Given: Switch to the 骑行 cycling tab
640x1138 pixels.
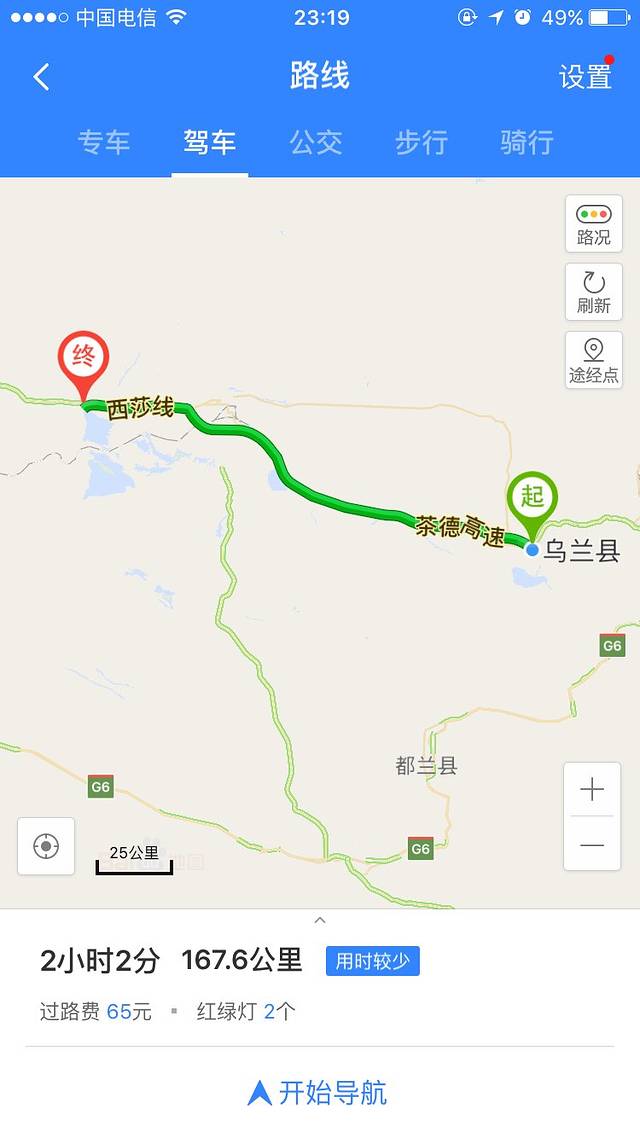Looking at the screenshot, I should click(x=526, y=142).
